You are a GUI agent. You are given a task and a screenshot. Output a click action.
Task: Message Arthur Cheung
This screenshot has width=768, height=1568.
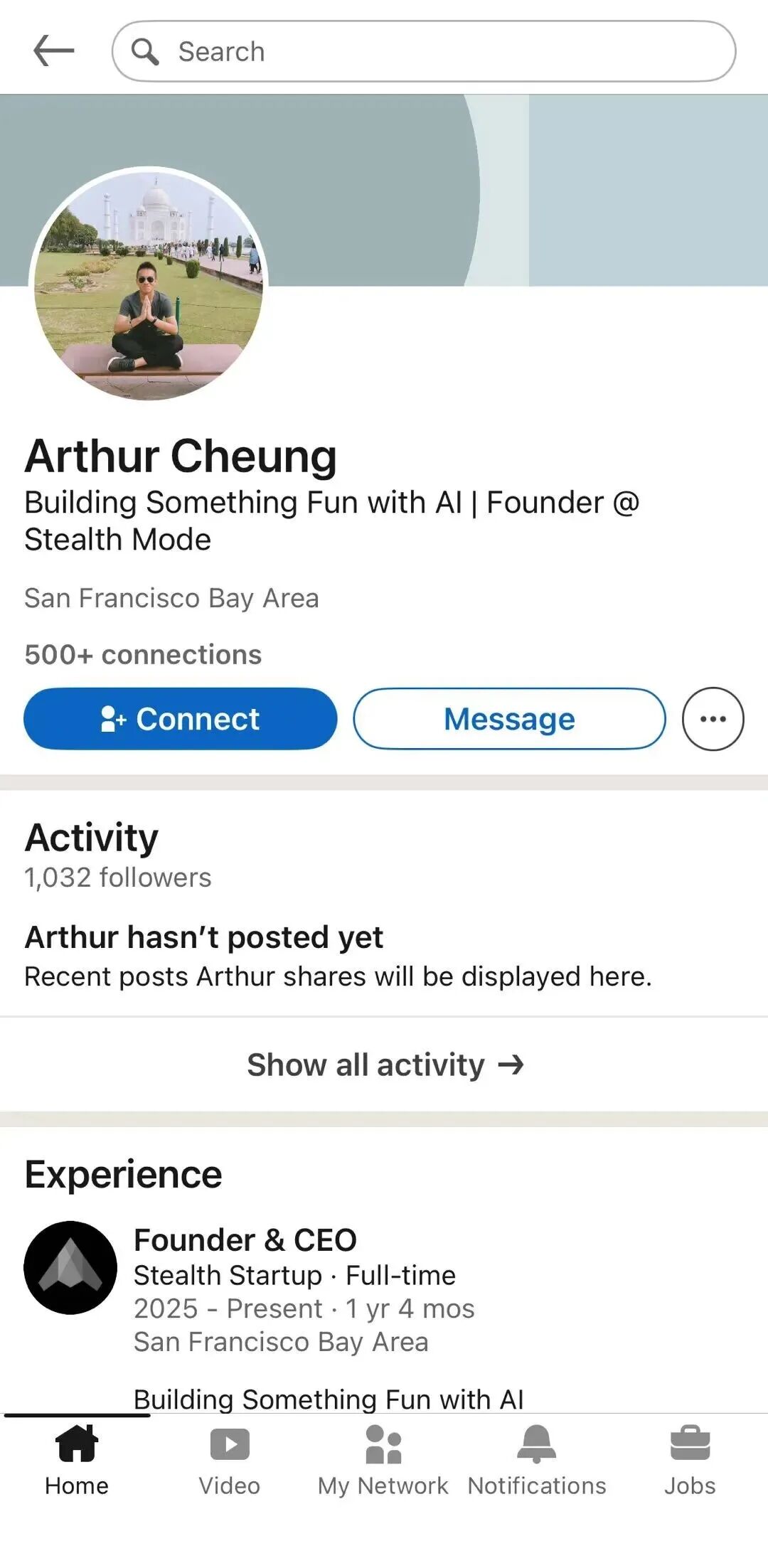point(509,719)
